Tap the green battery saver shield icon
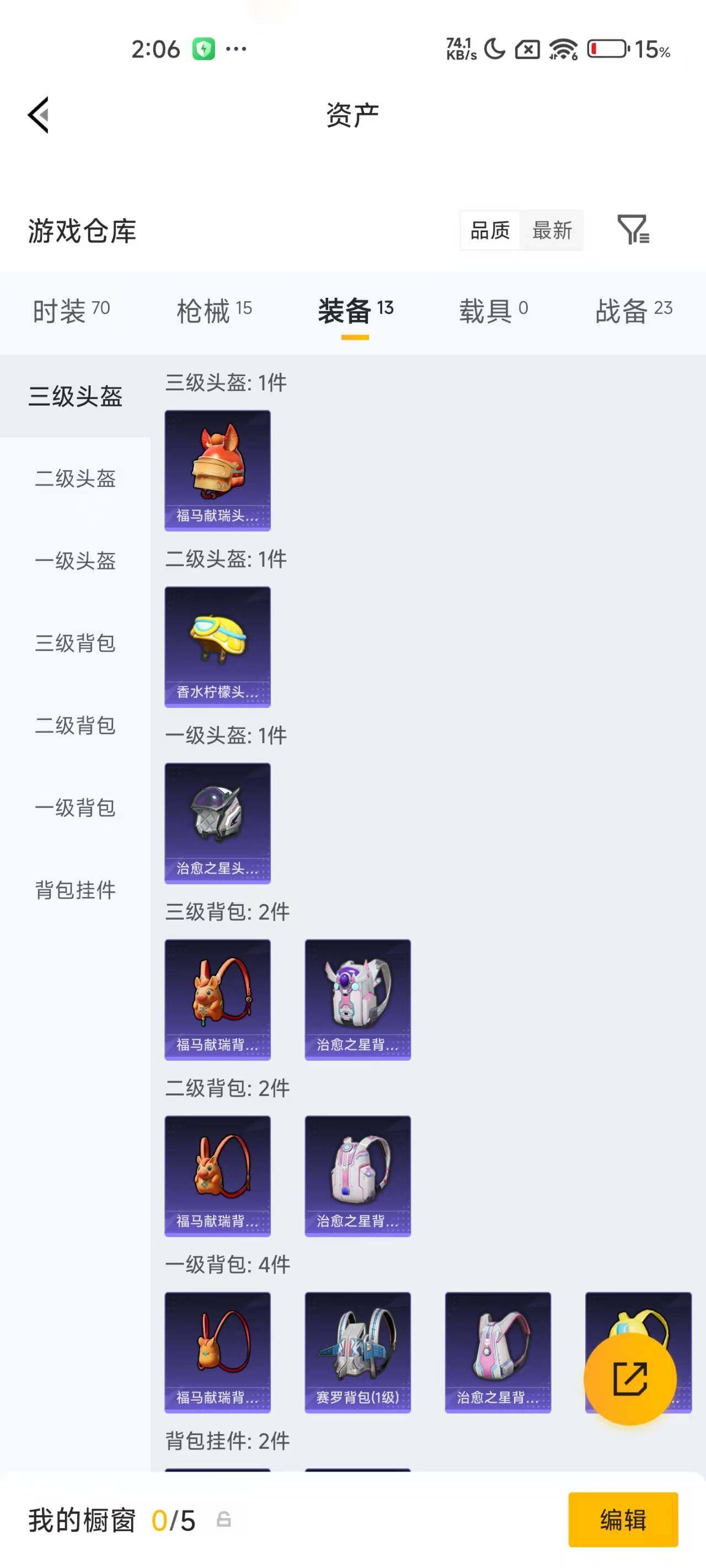This screenshot has height=1568, width=706. (205, 49)
